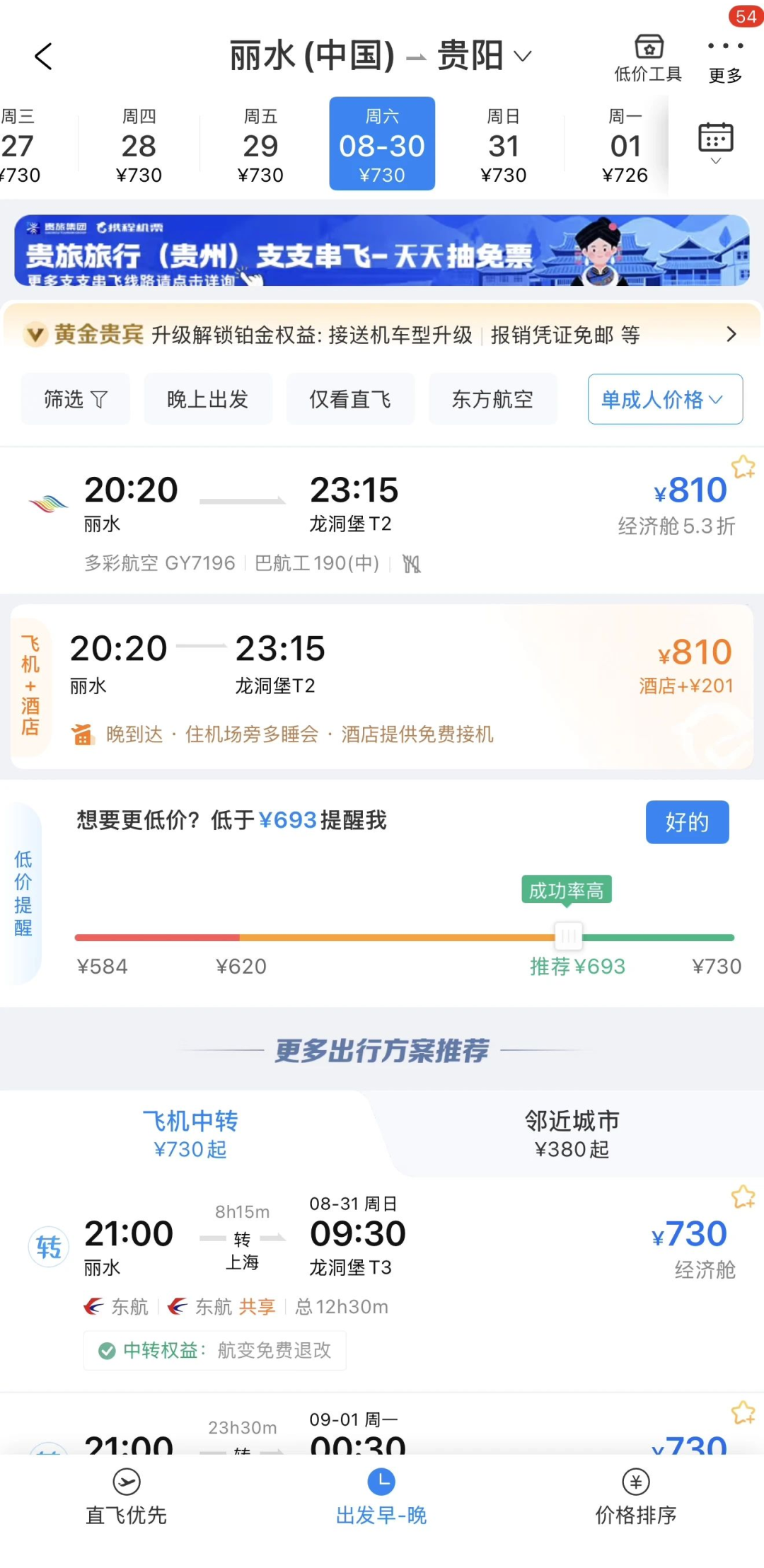Open the 贵旅旅行 promotional banner

point(382,250)
